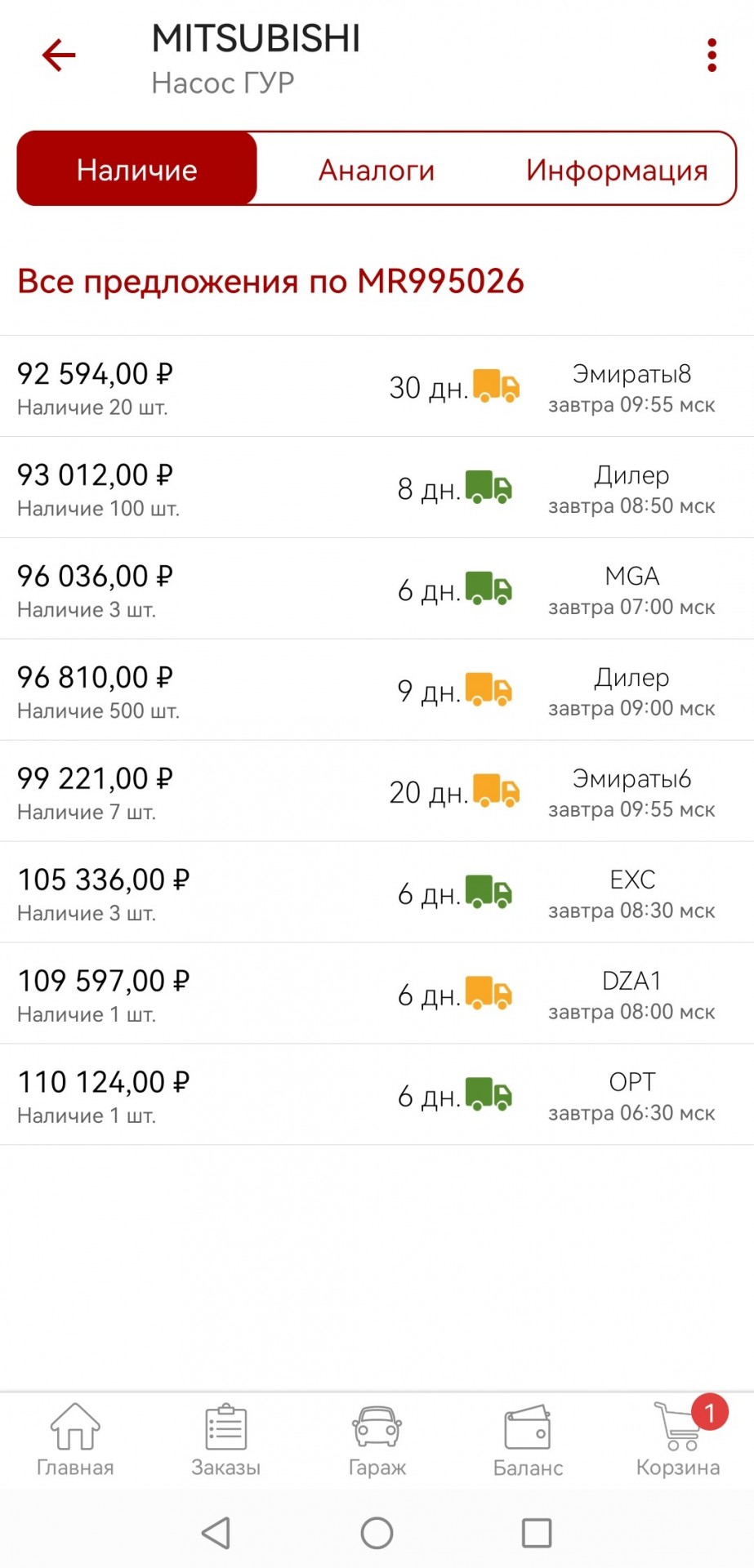Open the Баланс tab
Image resolution: width=754 pixels, height=1568 pixels.
coord(528,1440)
